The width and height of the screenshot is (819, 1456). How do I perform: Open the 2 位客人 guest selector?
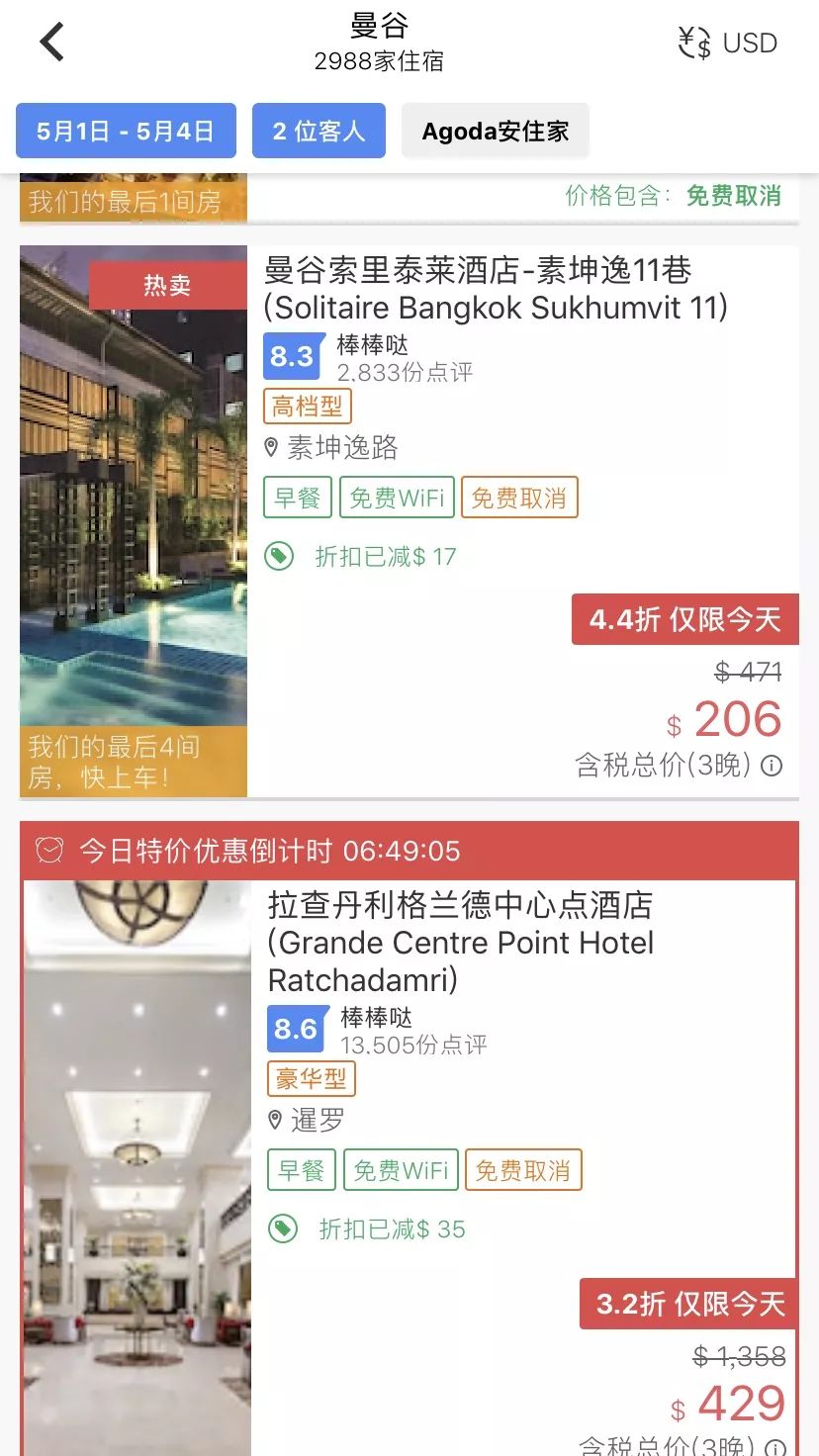pyautogui.click(x=318, y=131)
